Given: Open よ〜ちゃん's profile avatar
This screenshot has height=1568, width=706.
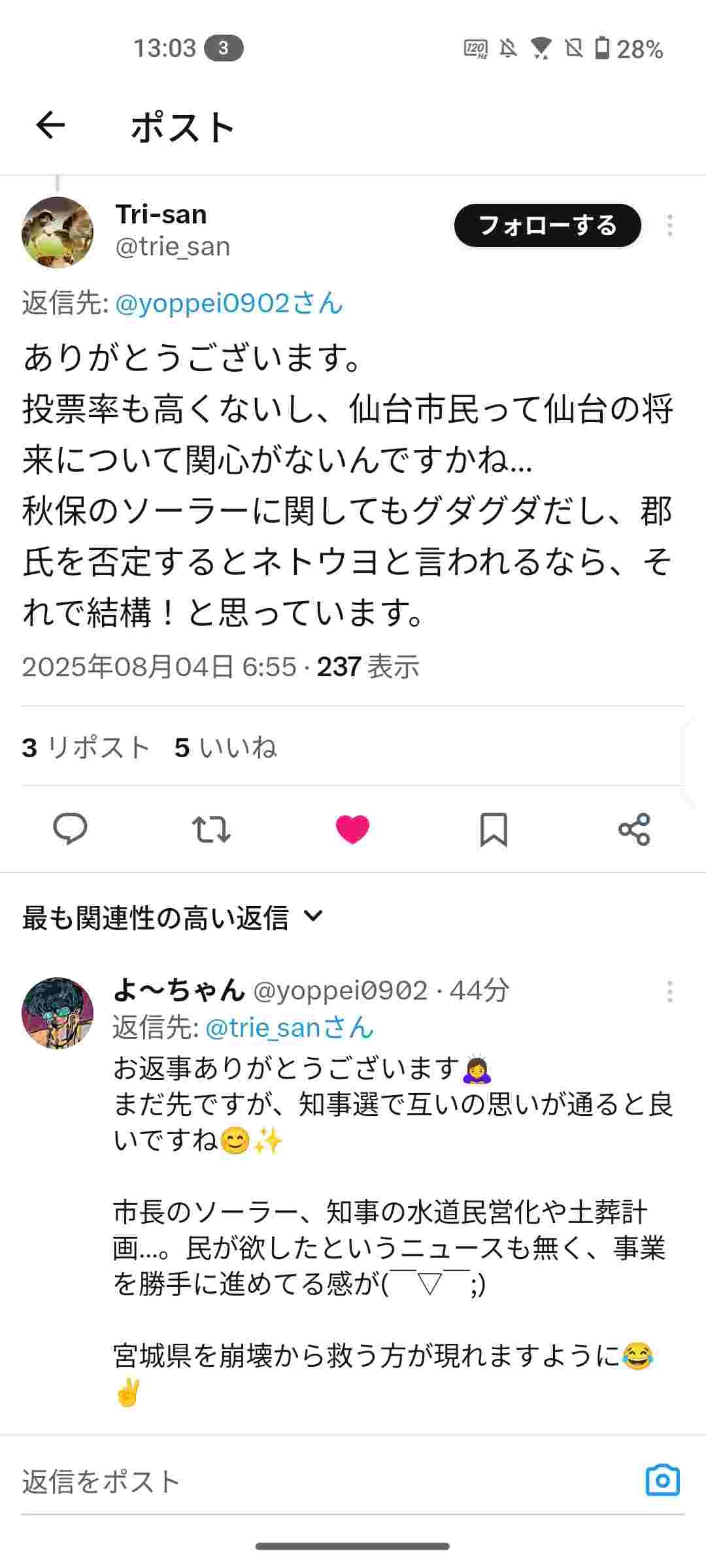Looking at the screenshot, I should click(x=58, y=1013).
